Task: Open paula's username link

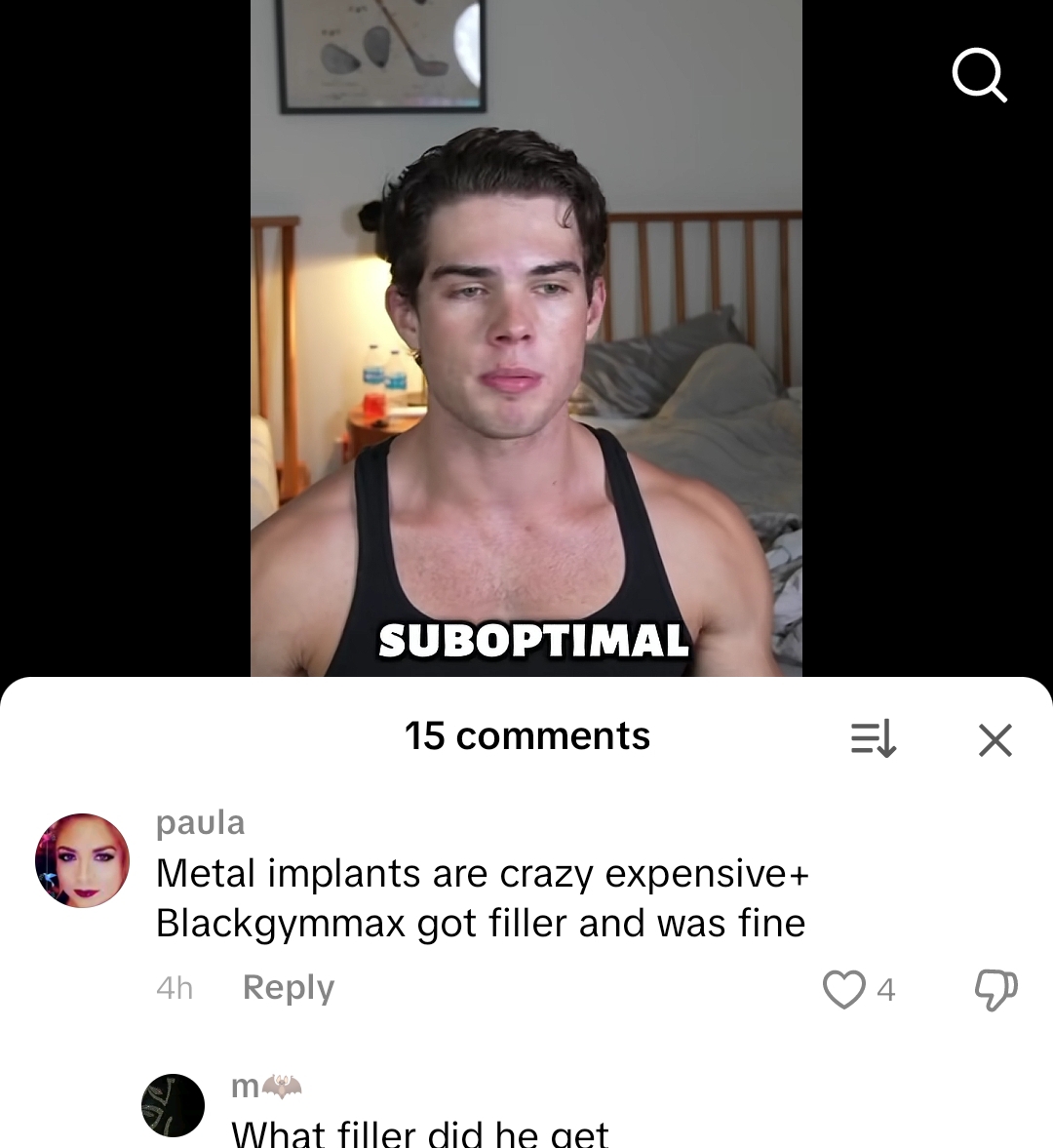Action: click(x=200, y=822)
